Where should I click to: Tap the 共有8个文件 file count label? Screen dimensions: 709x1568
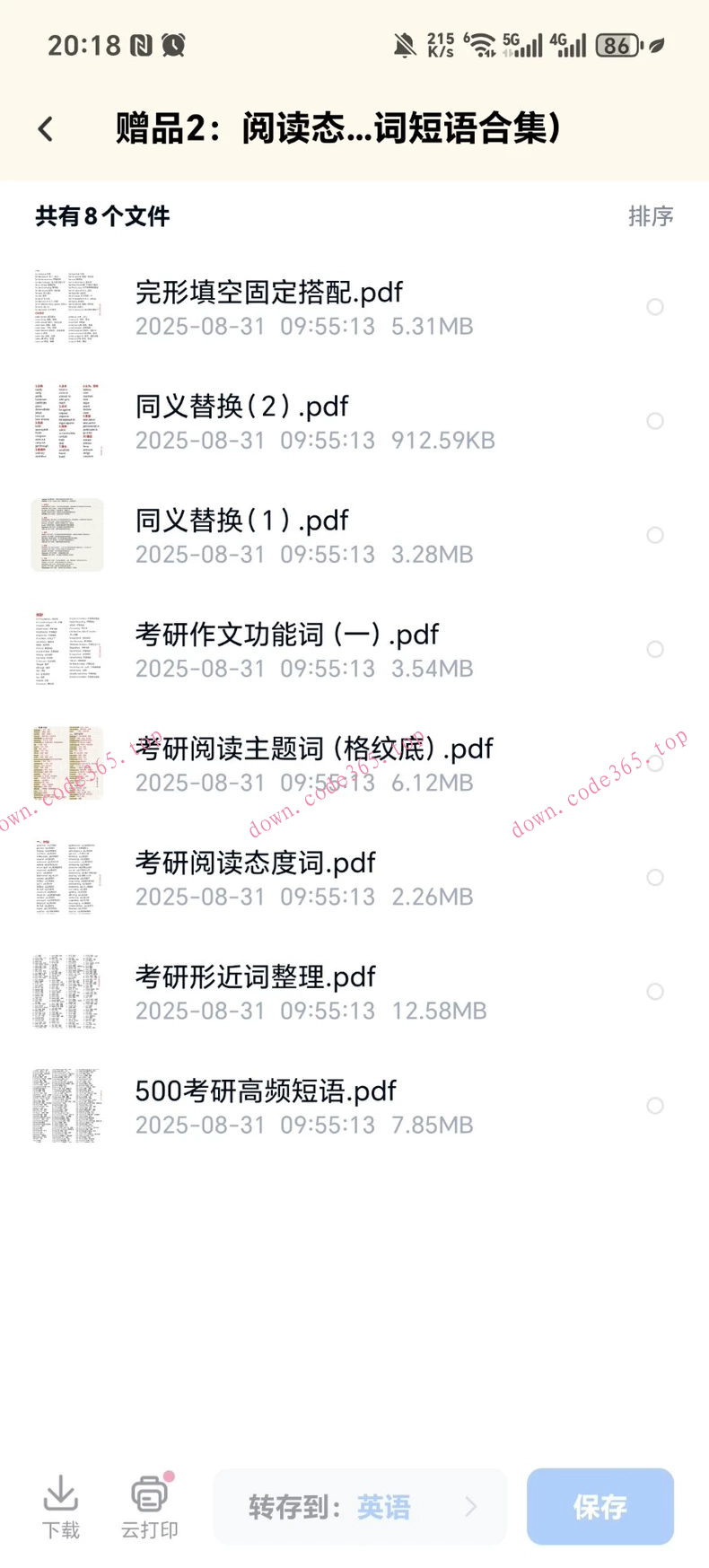101,215
